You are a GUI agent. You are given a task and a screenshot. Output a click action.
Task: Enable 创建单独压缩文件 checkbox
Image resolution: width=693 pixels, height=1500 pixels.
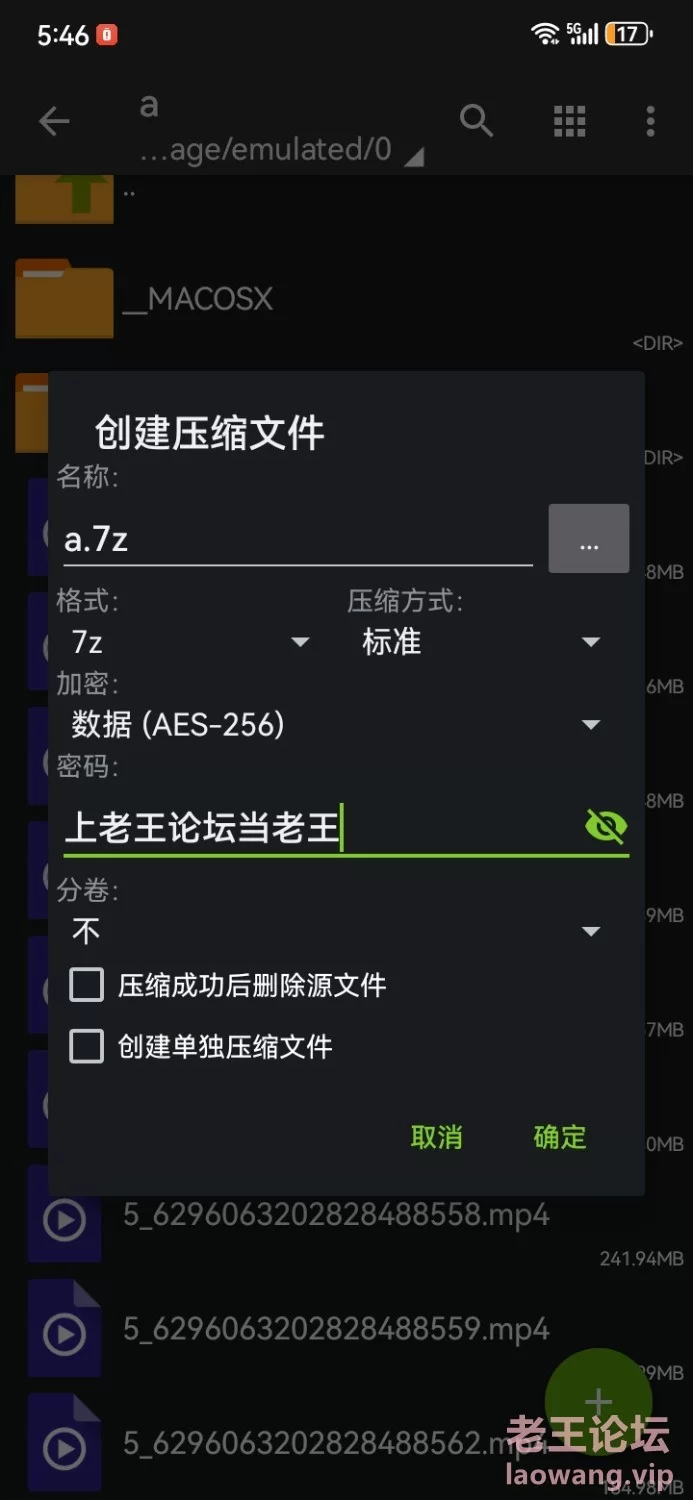tap(87, 1047)
